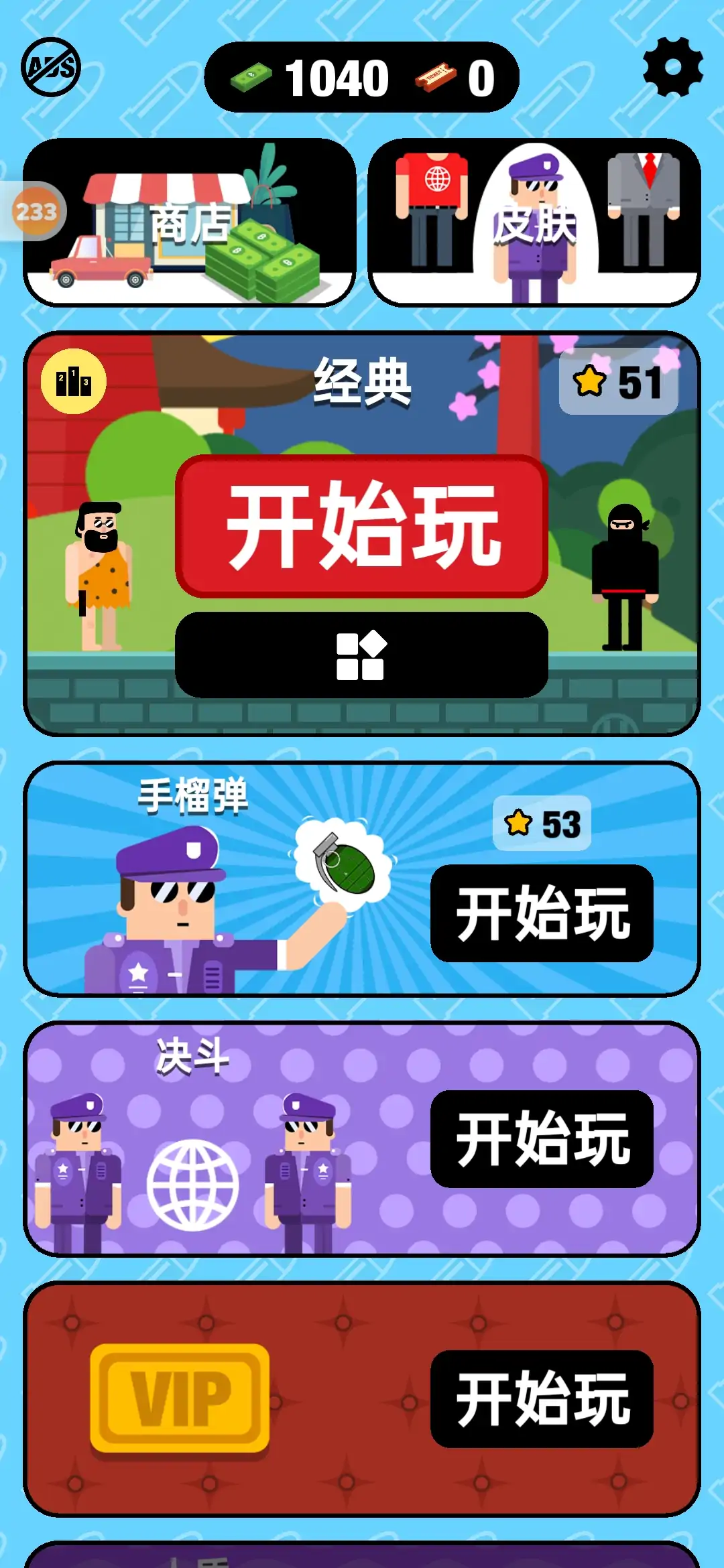724x1568 pixels.
Task: Open the 商店 shop card
Action: [x=190, y=223]
